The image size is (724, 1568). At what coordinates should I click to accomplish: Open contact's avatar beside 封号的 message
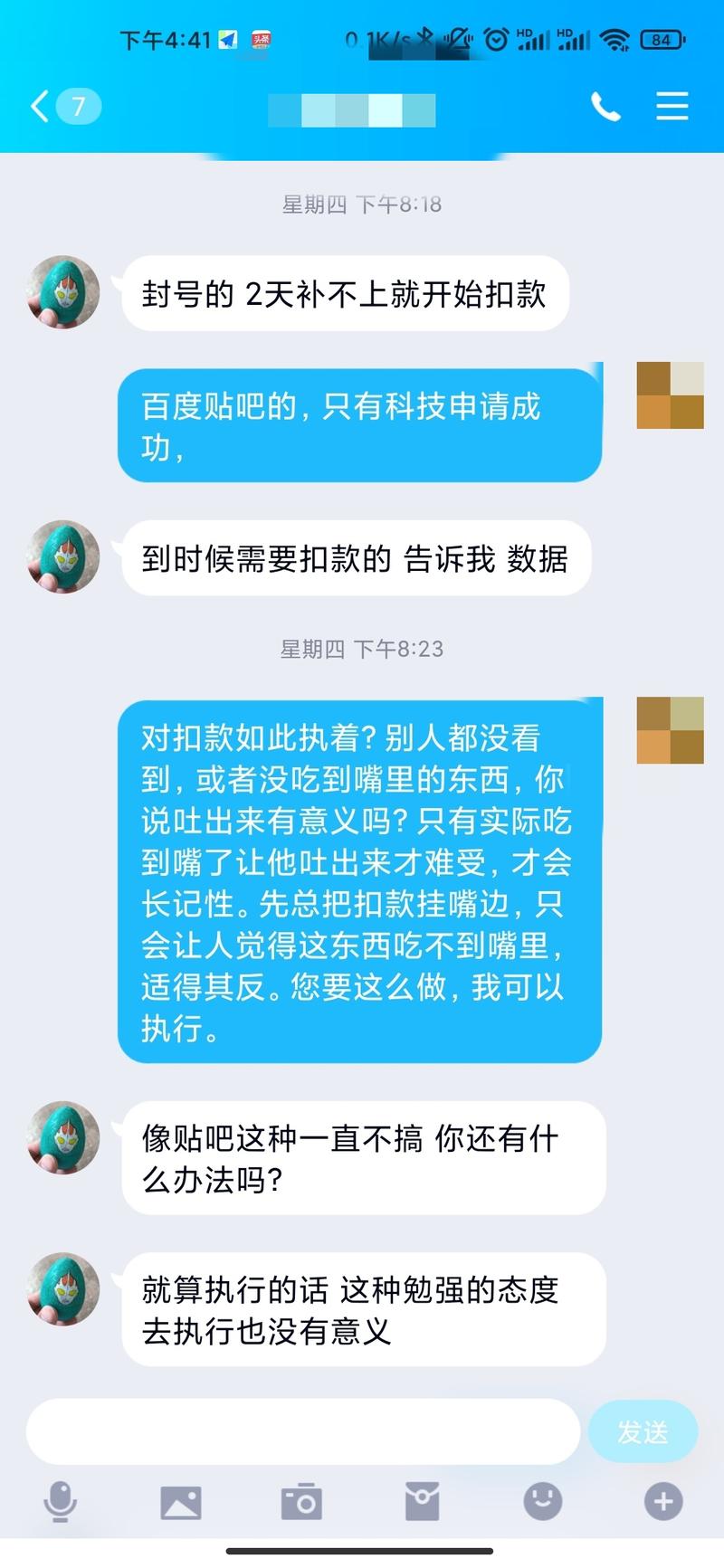coord(63,292)
